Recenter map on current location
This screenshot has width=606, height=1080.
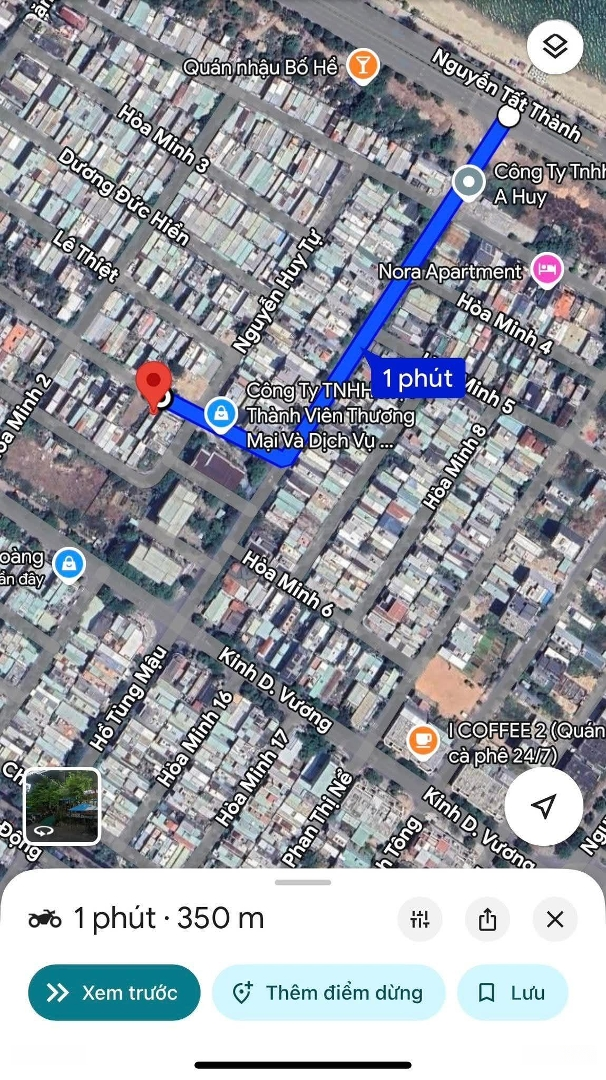click(543, 806)
